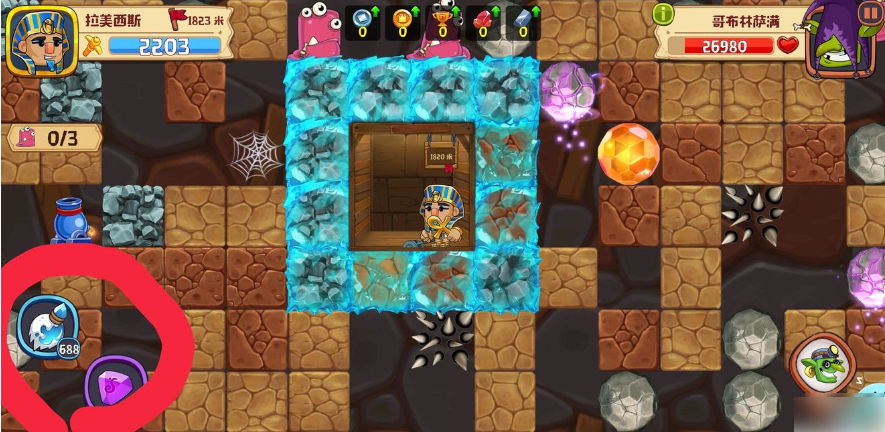Open boss info icon beside 哥布林萨满
Screen dimensions: 885x432
663,14
